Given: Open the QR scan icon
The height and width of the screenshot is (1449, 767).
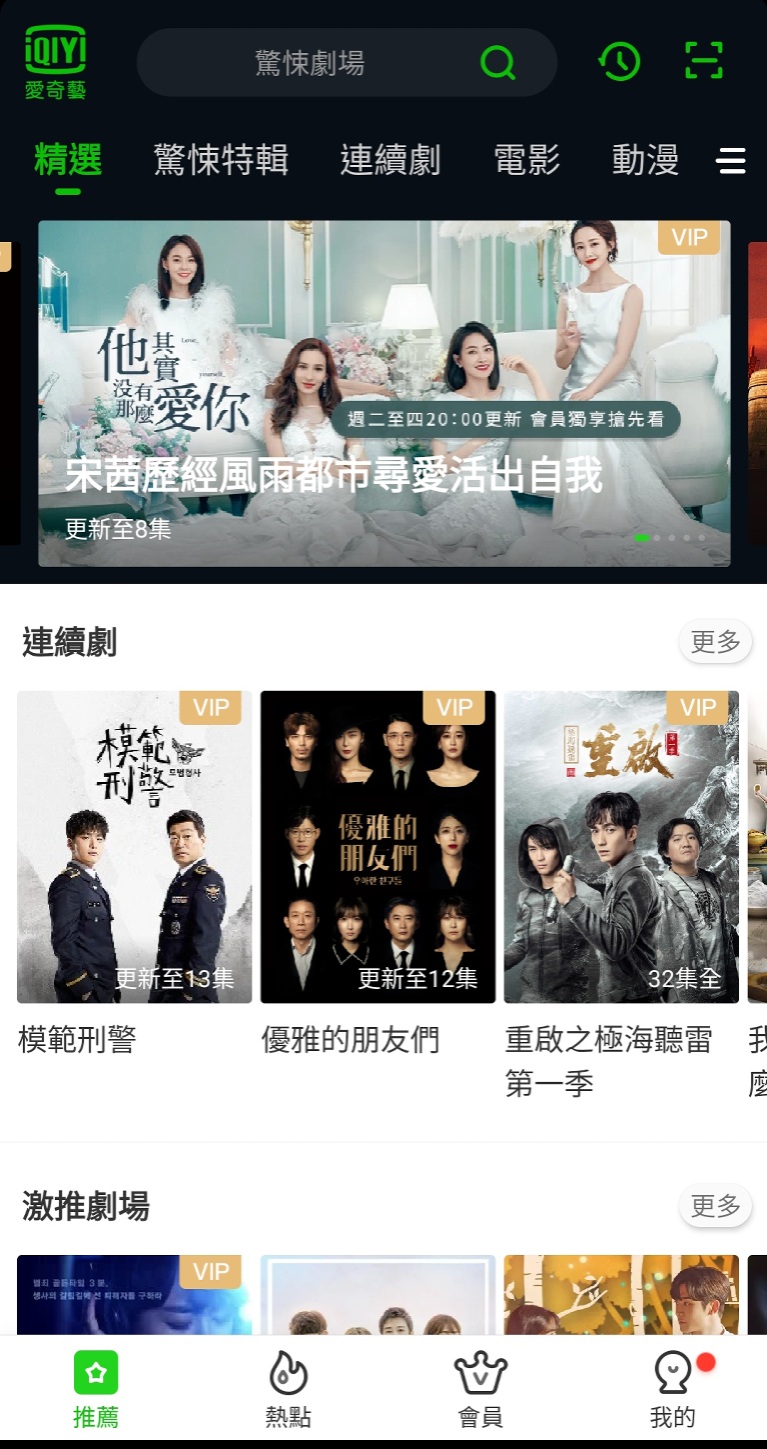Looking at the screenshot, I should [x=704, y=62].
